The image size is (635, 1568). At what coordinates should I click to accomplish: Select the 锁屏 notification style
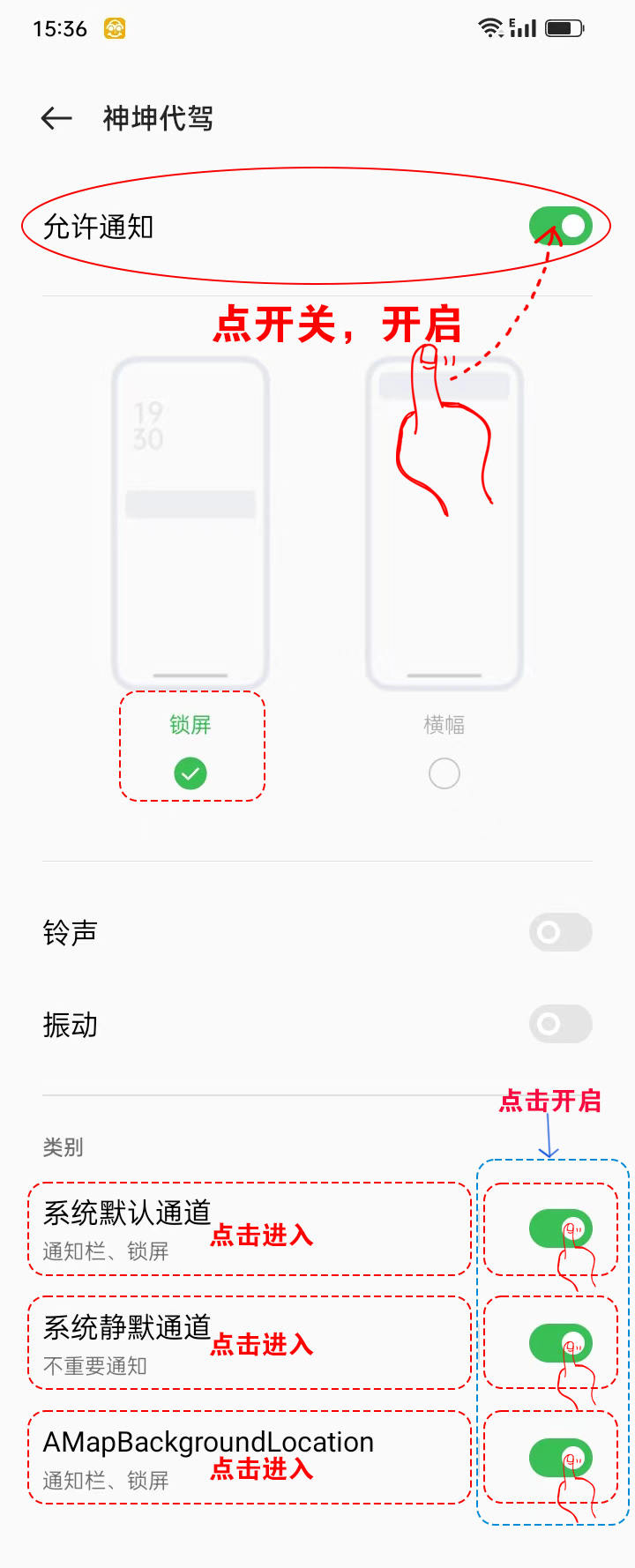[190, 773]
